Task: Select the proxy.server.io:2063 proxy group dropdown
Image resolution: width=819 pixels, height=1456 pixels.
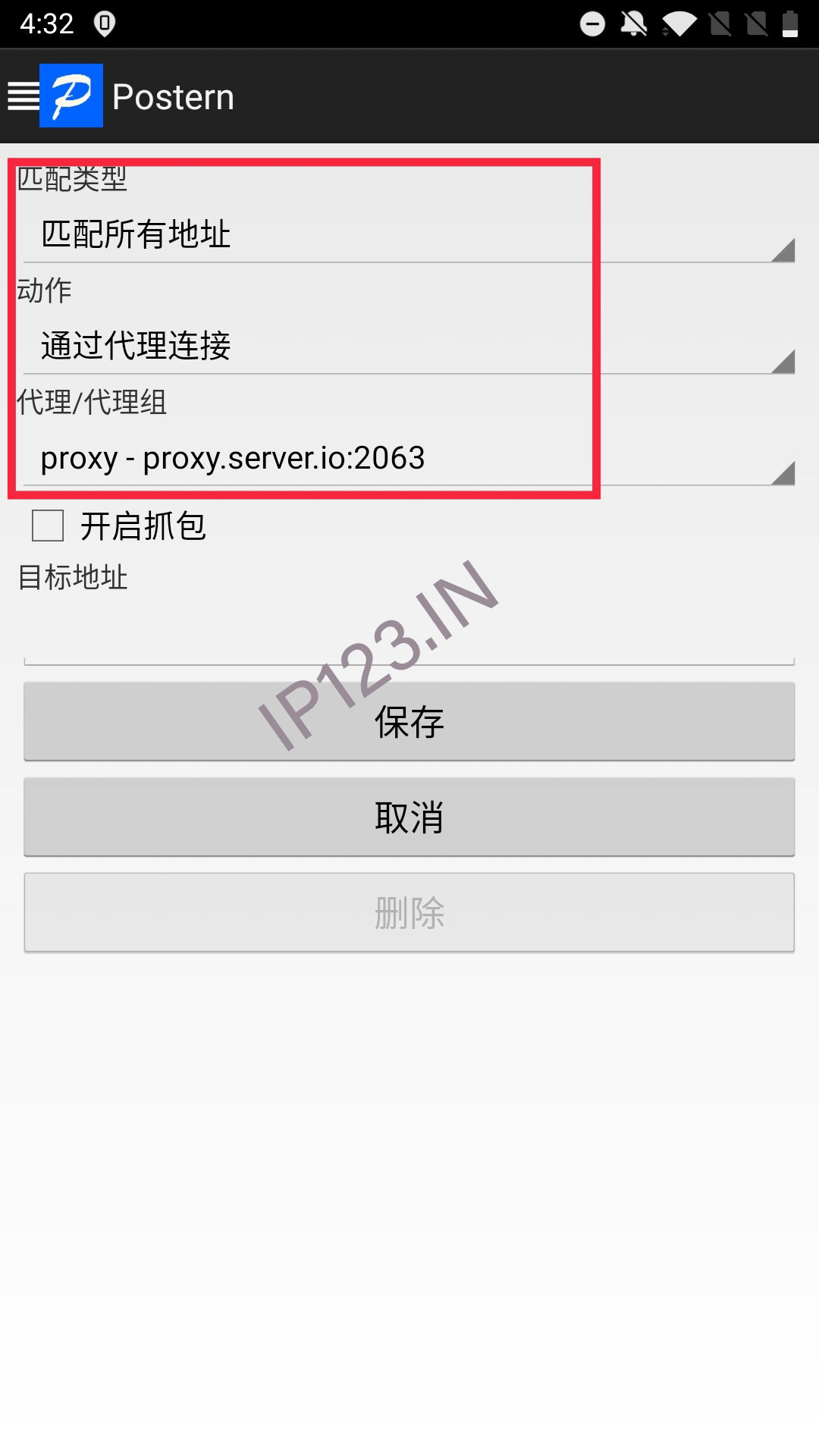Action: (409, 457)
